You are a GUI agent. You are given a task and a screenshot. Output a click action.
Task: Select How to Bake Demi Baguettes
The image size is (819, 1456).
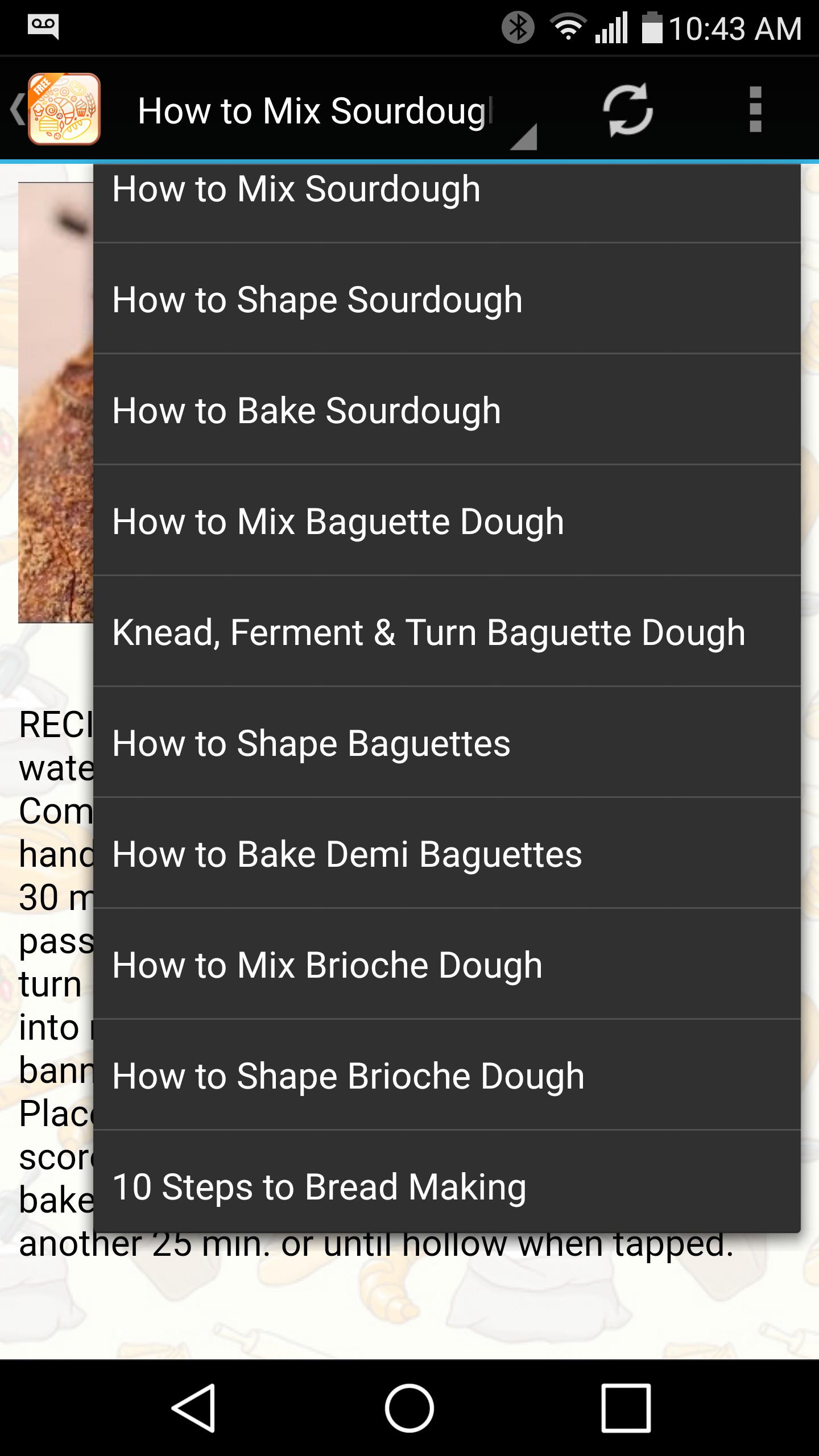447,853
